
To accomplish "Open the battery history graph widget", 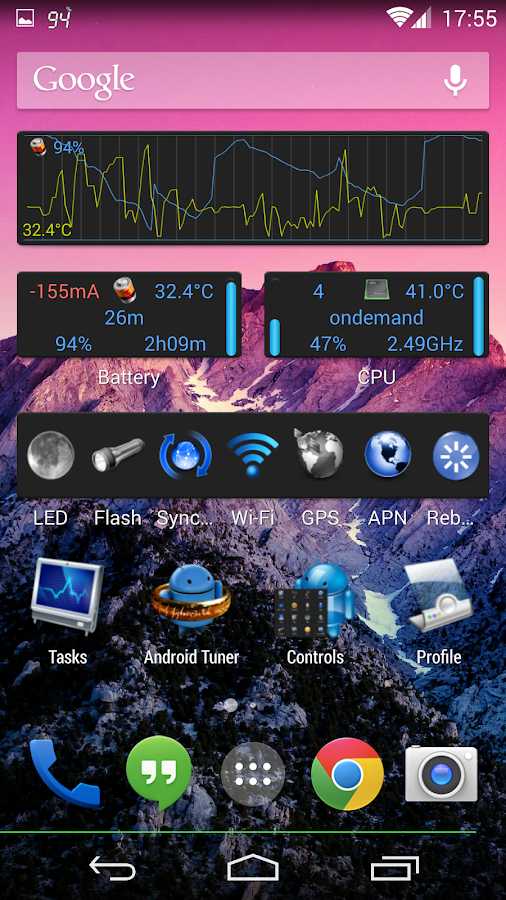I will click(x=252, y=188).
